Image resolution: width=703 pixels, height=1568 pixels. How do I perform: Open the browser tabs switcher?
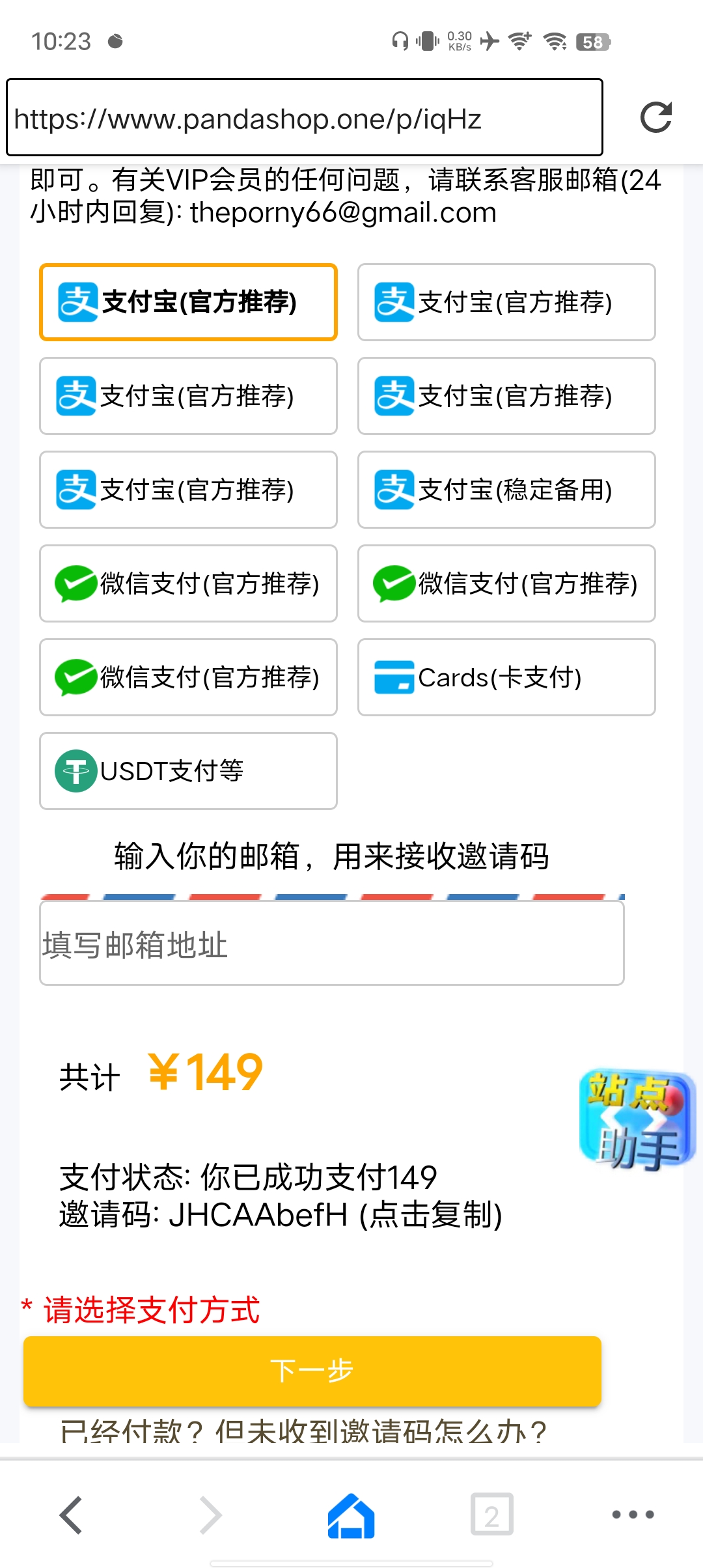click(491, 1515)
